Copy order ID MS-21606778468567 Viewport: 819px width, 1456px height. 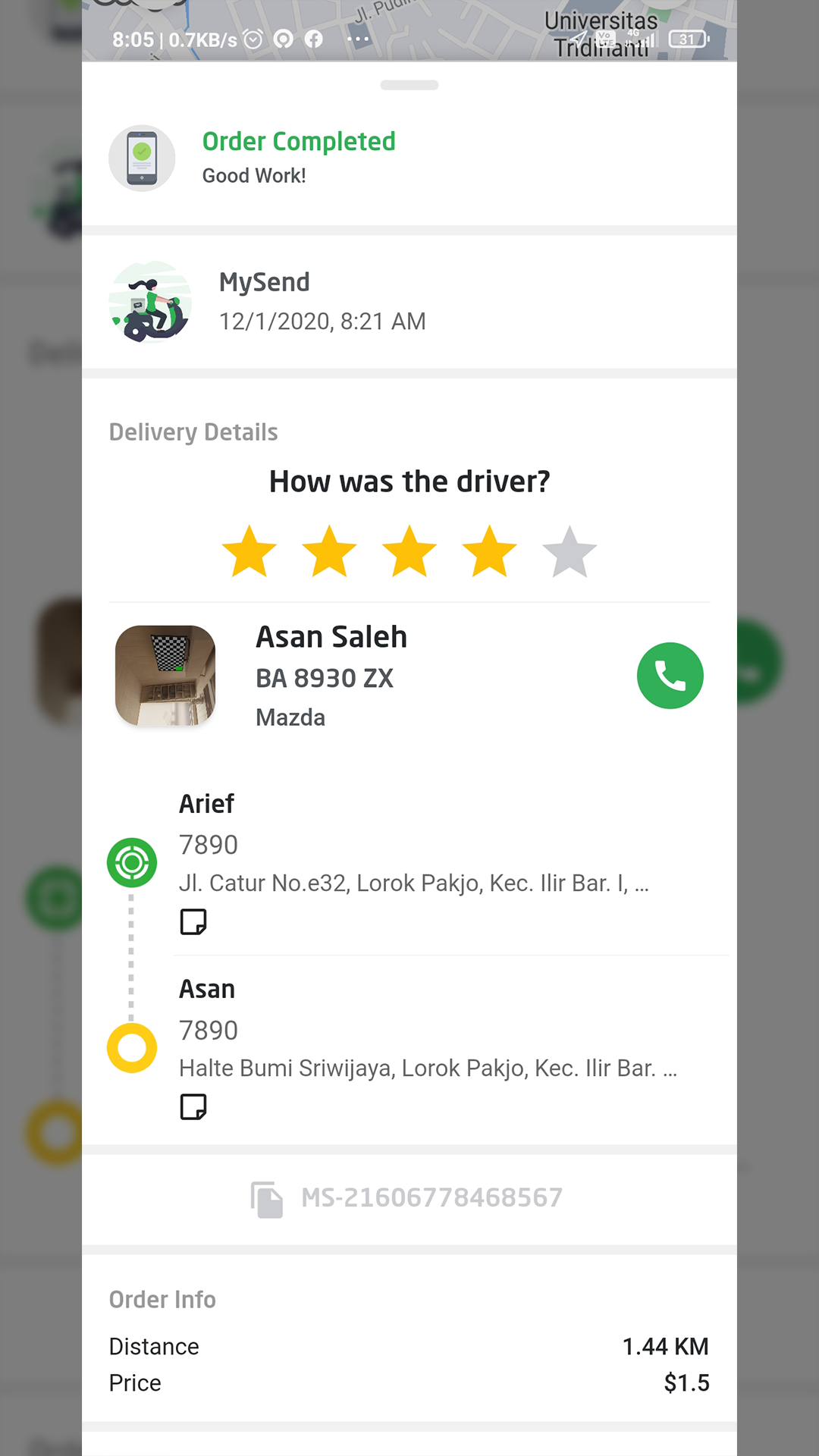point(267,1199)
